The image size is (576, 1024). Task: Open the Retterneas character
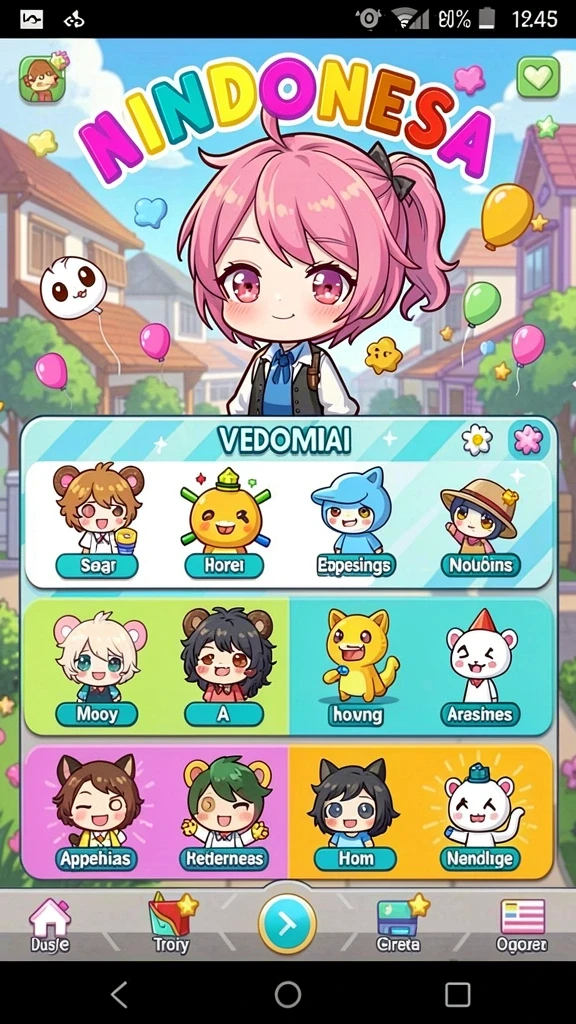(x=225, y=812)
